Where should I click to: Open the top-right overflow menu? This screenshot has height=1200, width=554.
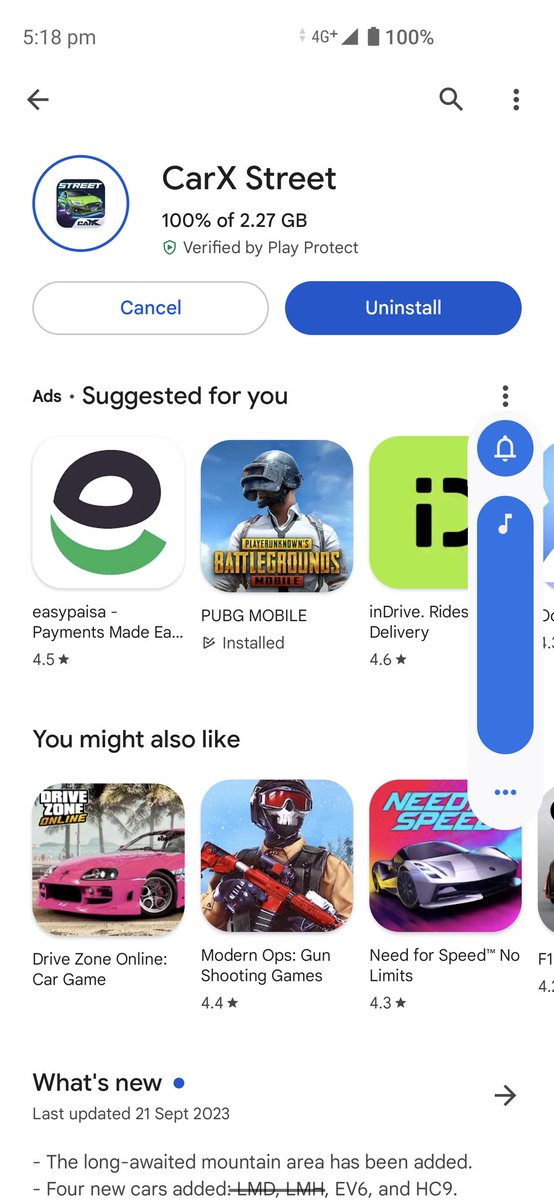click(516, 99)
